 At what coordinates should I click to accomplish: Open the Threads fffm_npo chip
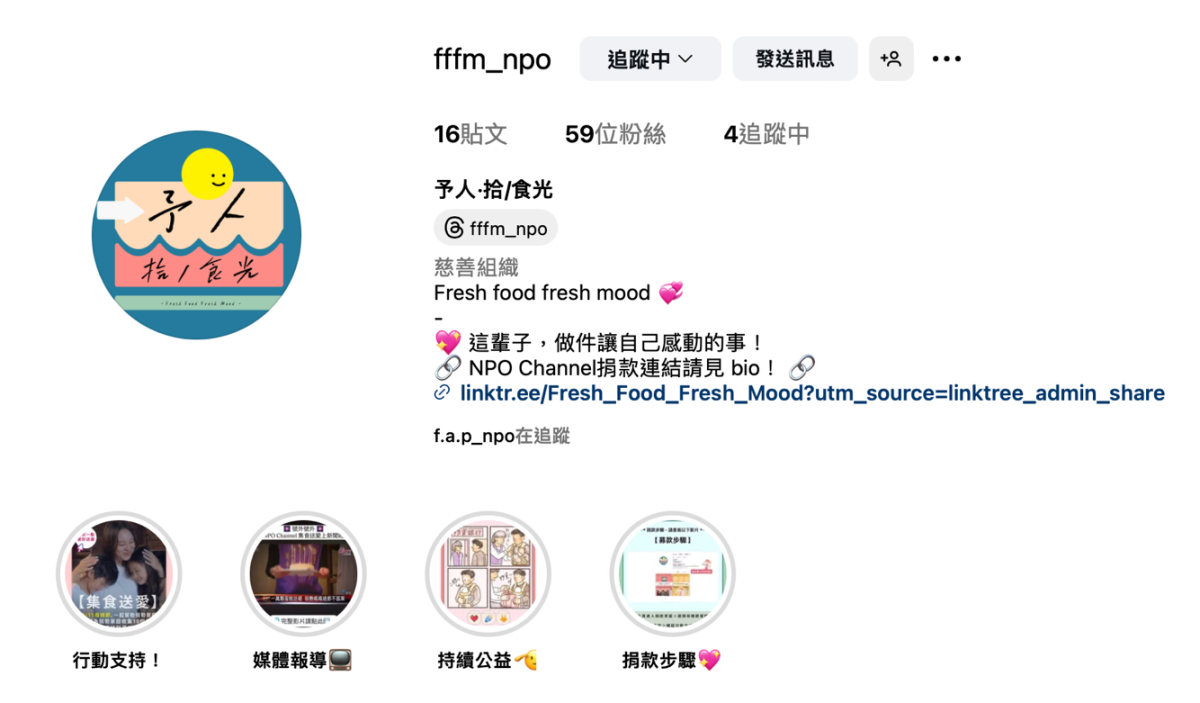(496, 229)
